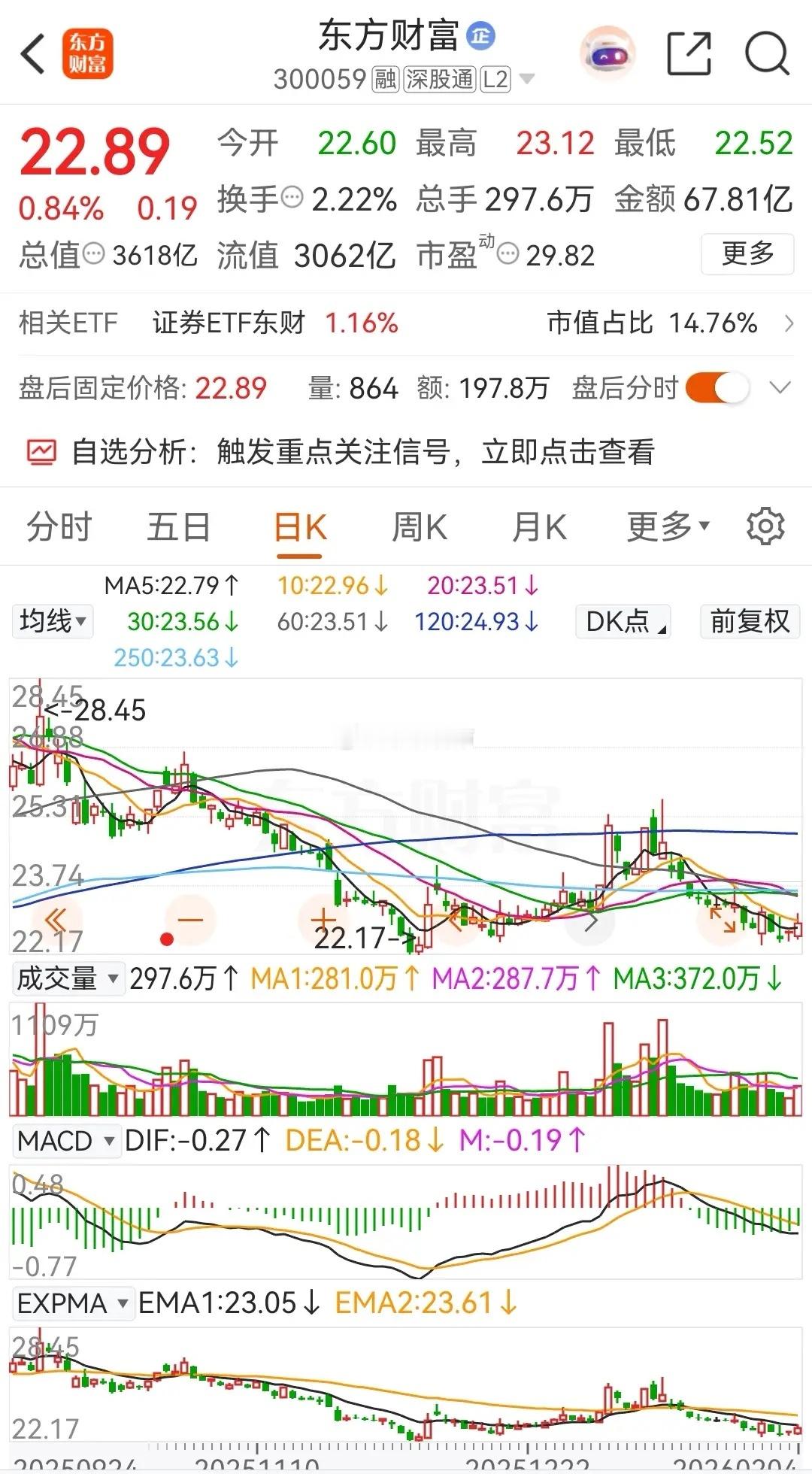Image resolution: width=812 pixels, height=1474 pixels.
Task: Select the 周K chart tab
Action: (x=419, y=526)
